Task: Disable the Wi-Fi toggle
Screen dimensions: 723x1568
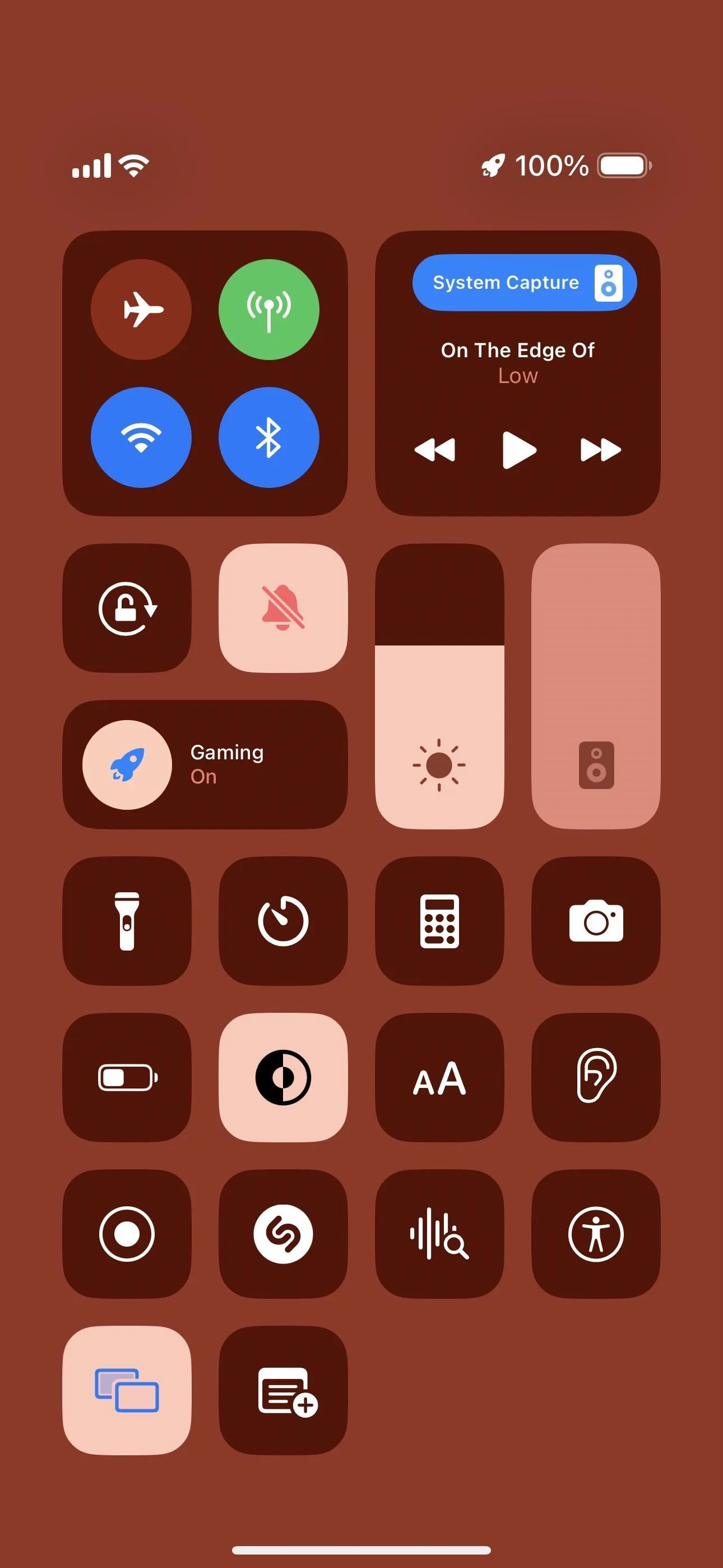Action: pos(141,437)
